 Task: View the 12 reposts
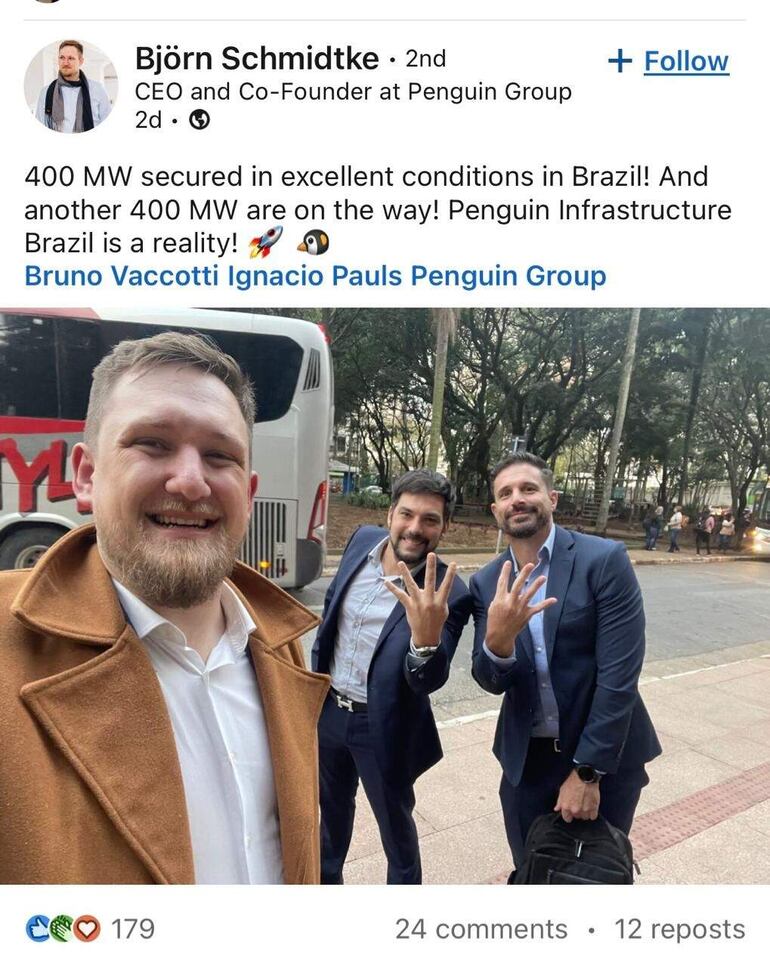pyautogui.click(x=679, y=929)
